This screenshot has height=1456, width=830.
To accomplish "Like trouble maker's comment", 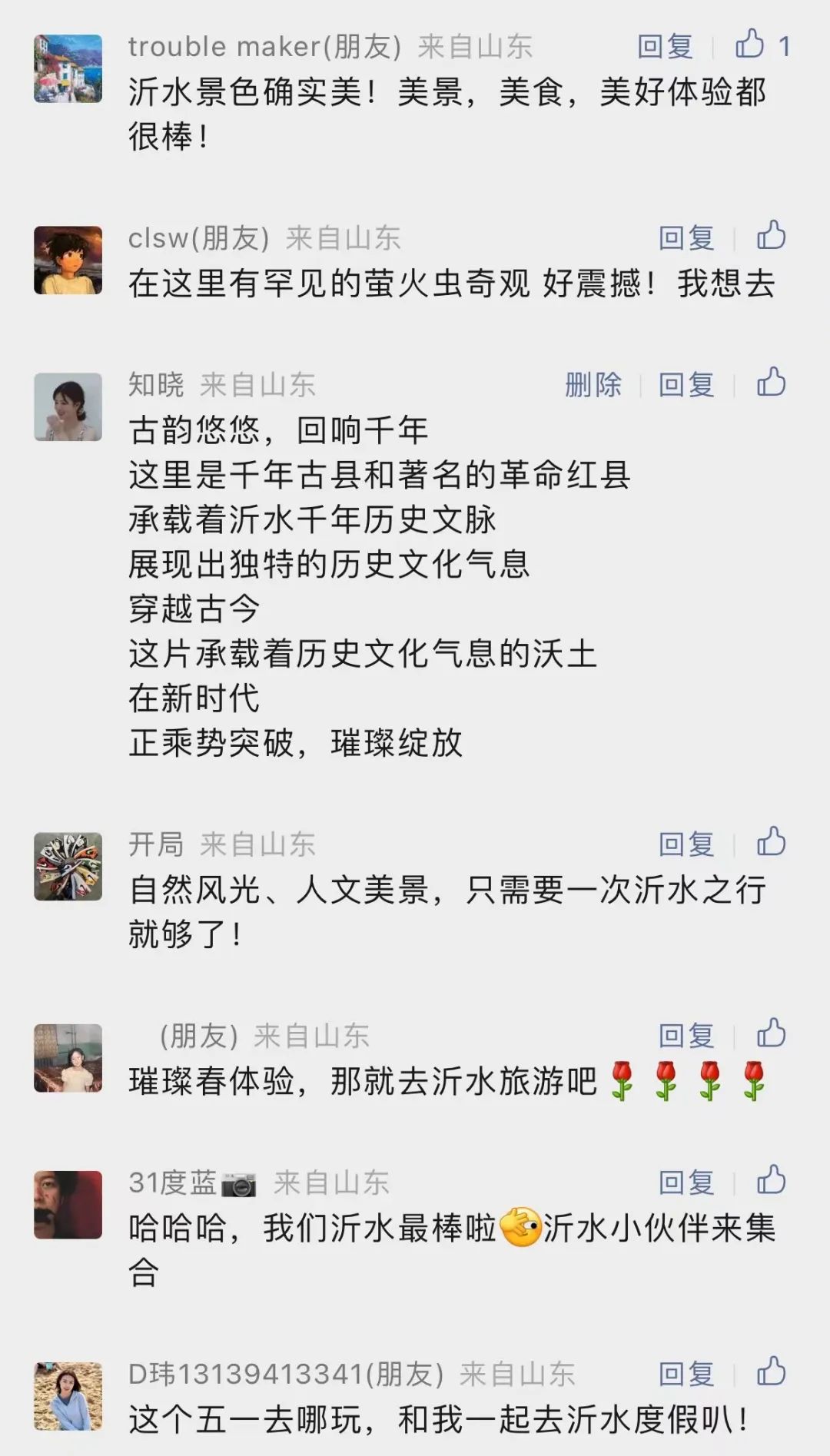I will click(x=750, y=45).
